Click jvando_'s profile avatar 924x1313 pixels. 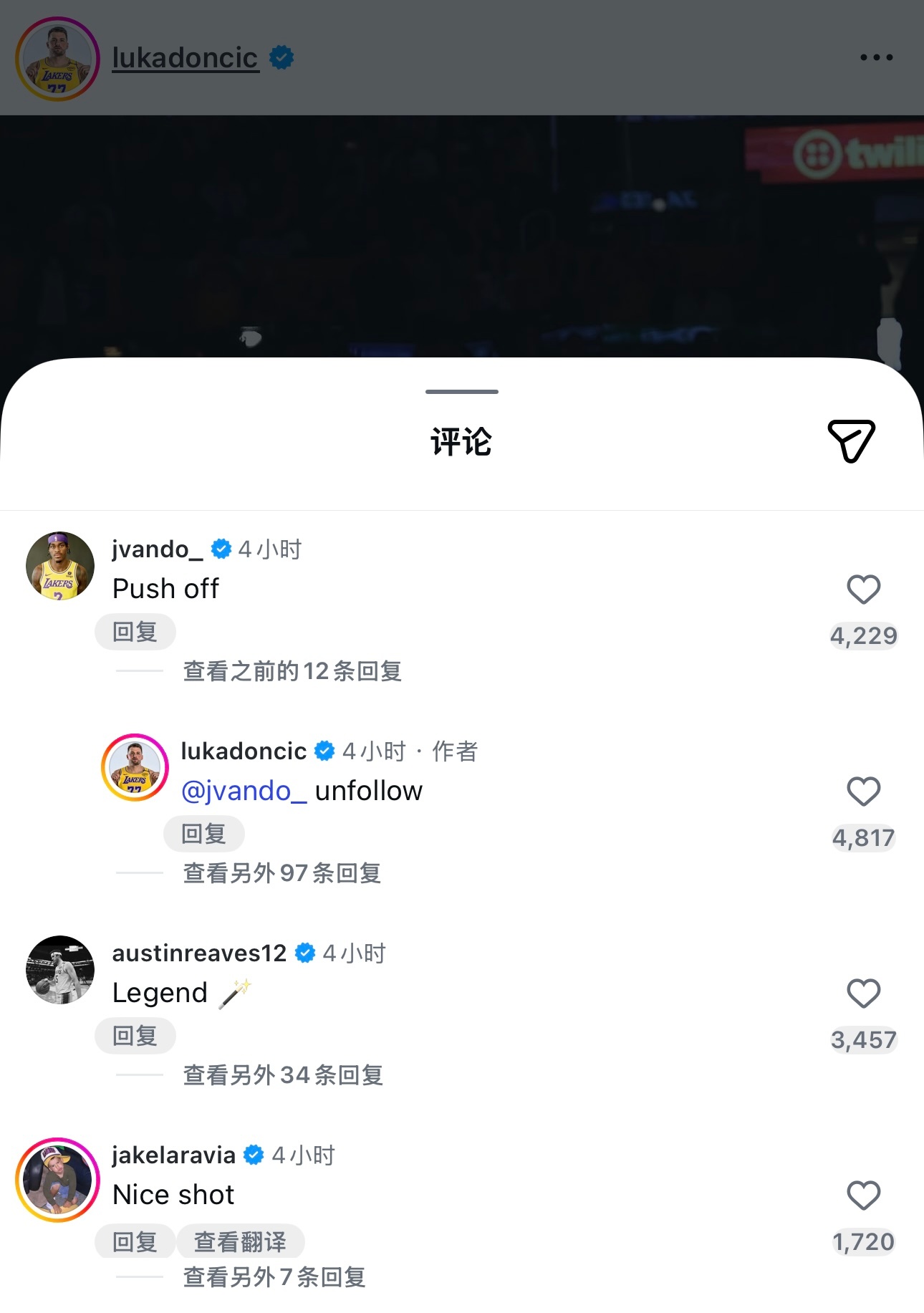[59, 565]
